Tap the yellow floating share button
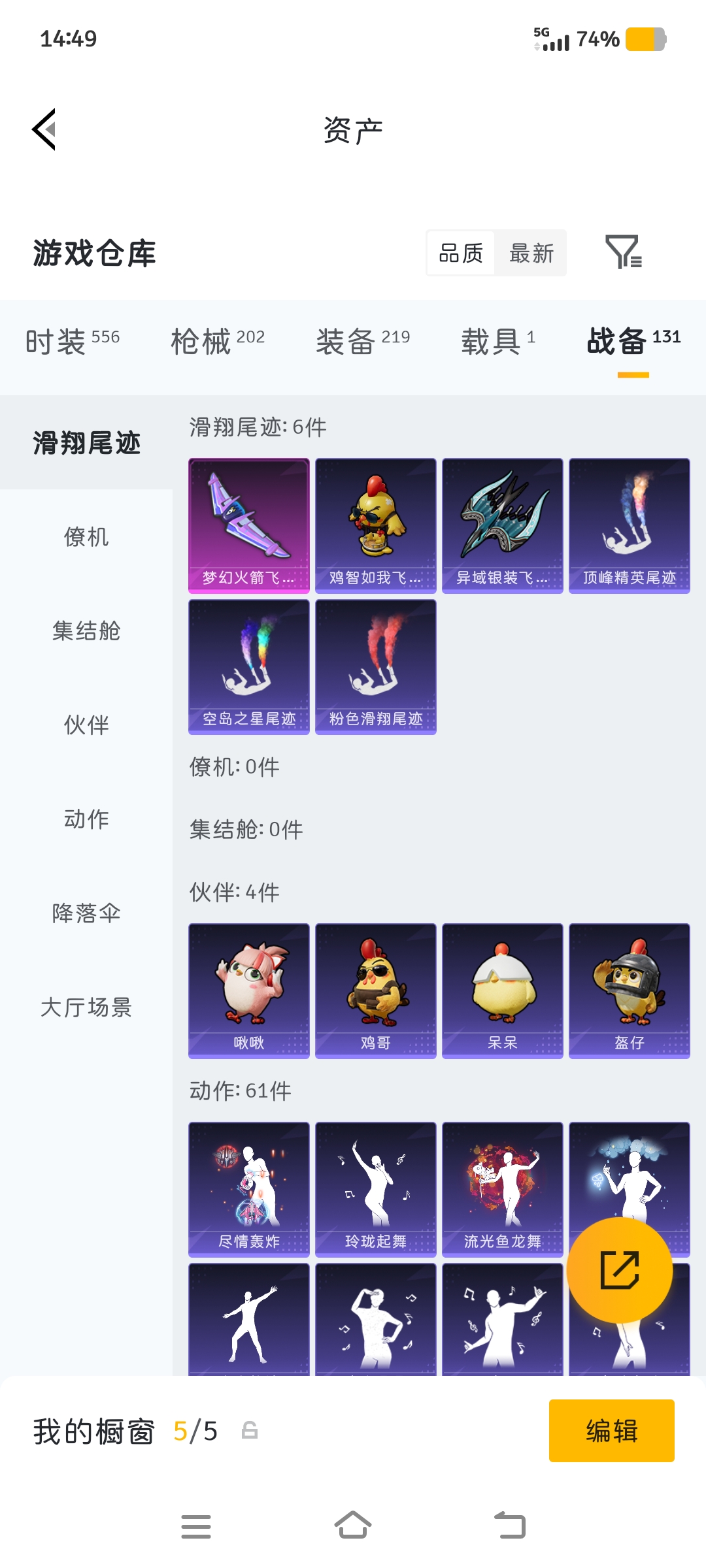 620,1270
